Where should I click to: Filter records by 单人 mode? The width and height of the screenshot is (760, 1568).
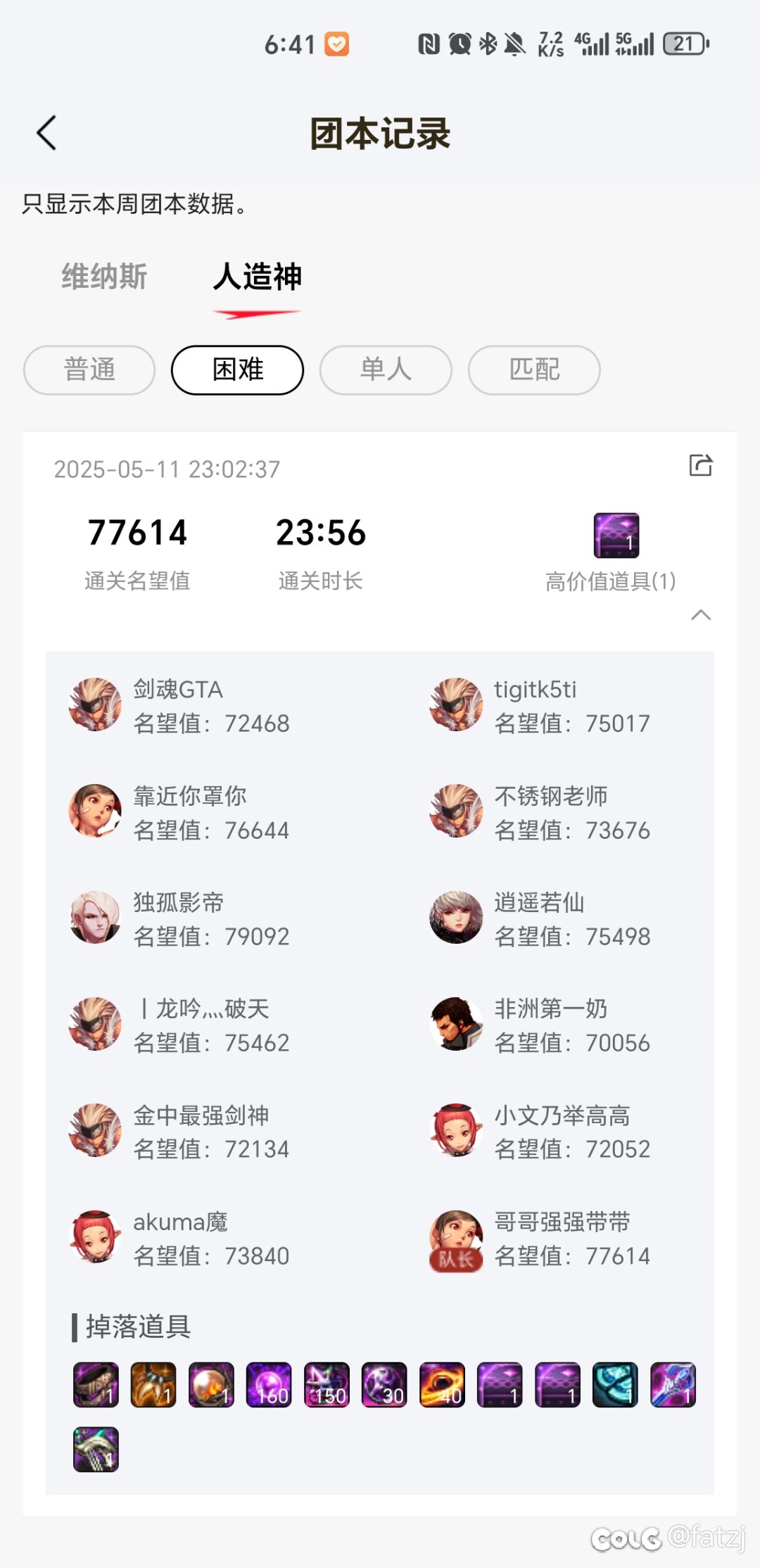coord(386,369)
